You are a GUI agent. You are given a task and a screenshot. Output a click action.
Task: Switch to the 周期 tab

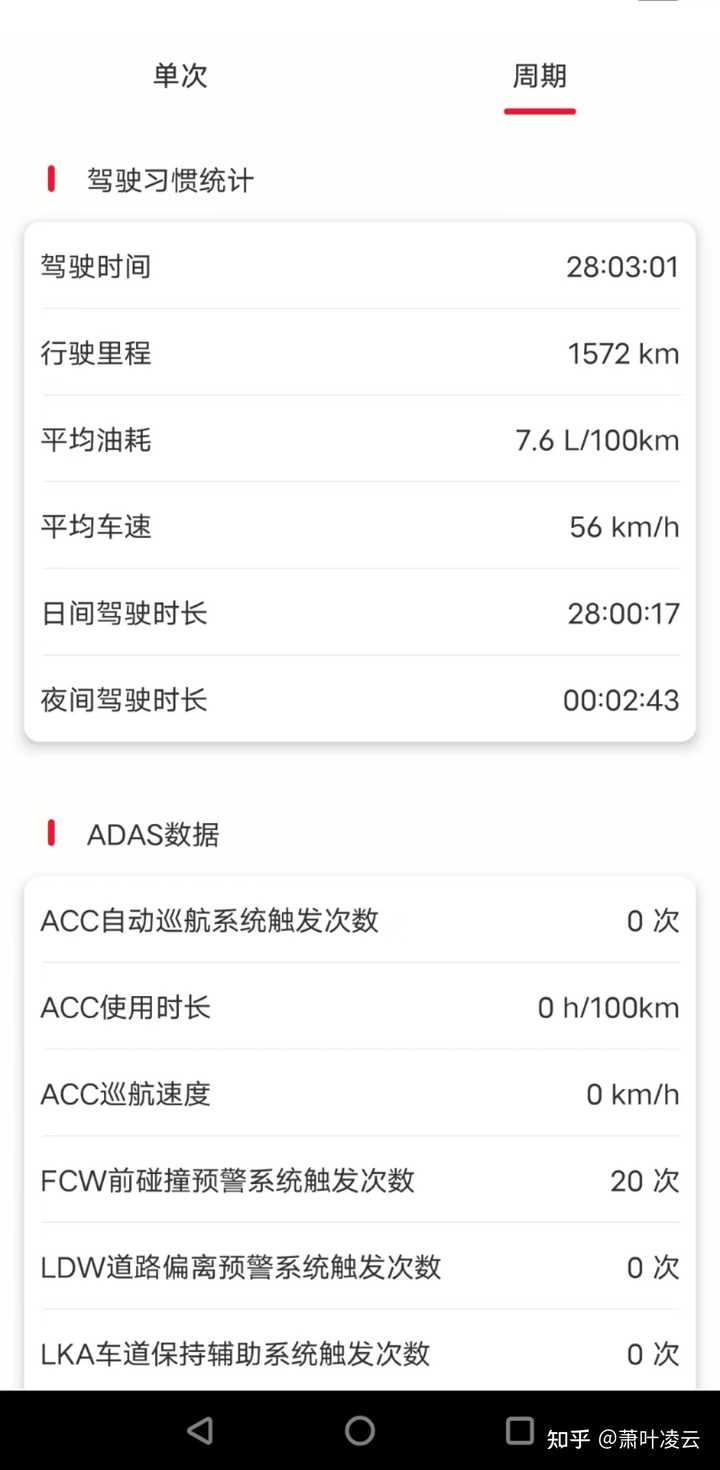[x=539, y=75]
